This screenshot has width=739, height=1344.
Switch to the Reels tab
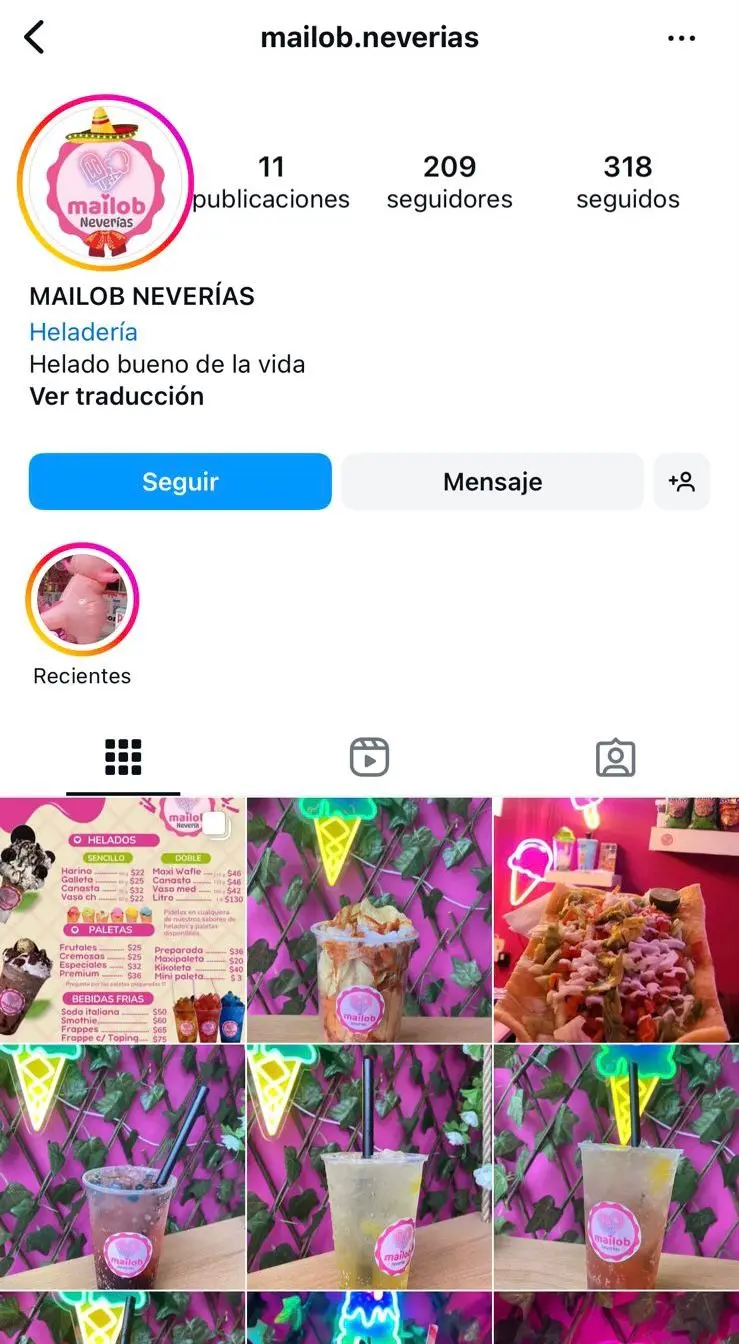pyautogui.click(x=369, y=758)
